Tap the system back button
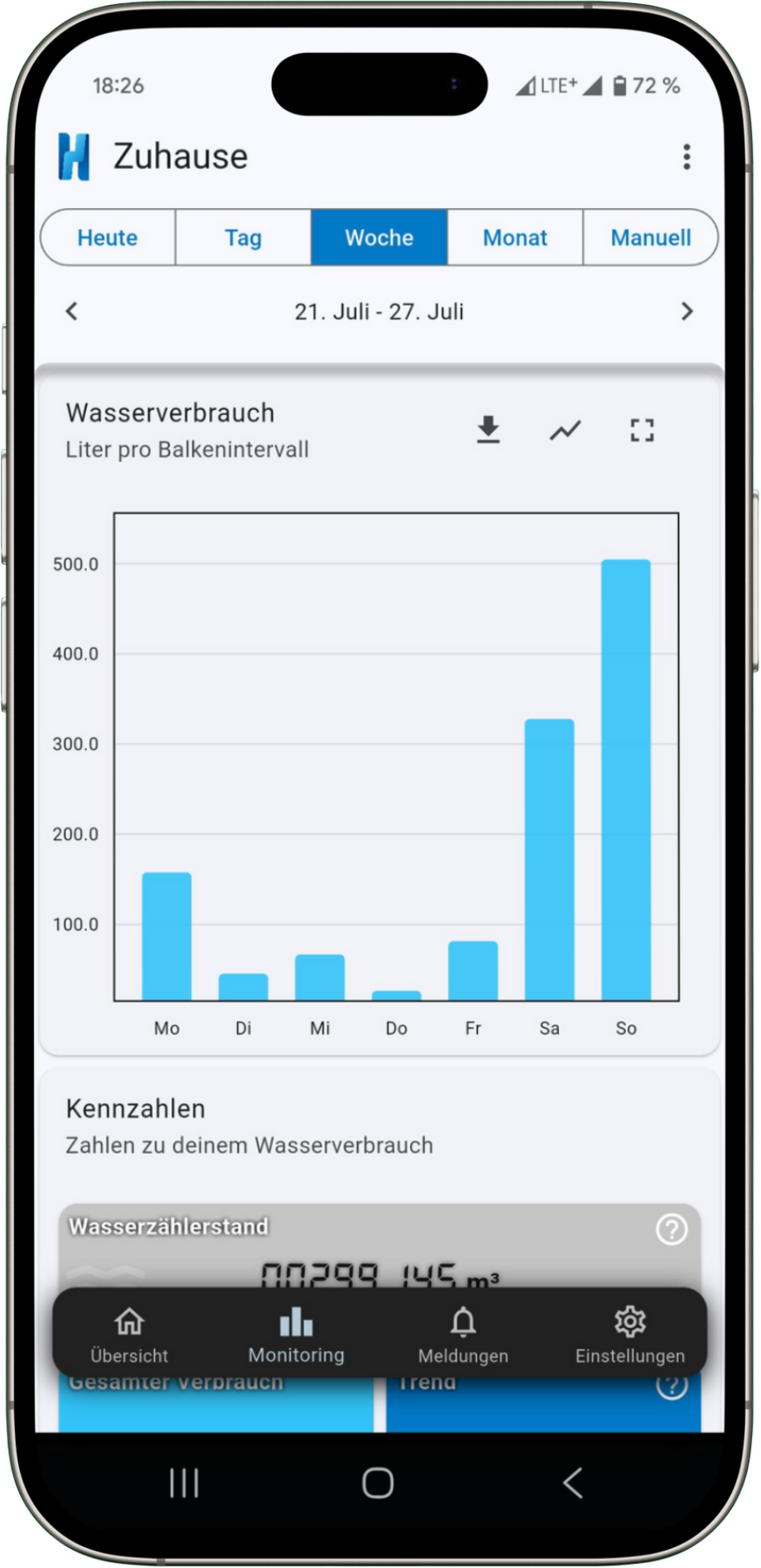761x1568 pixels. [x=572, y=1483]
